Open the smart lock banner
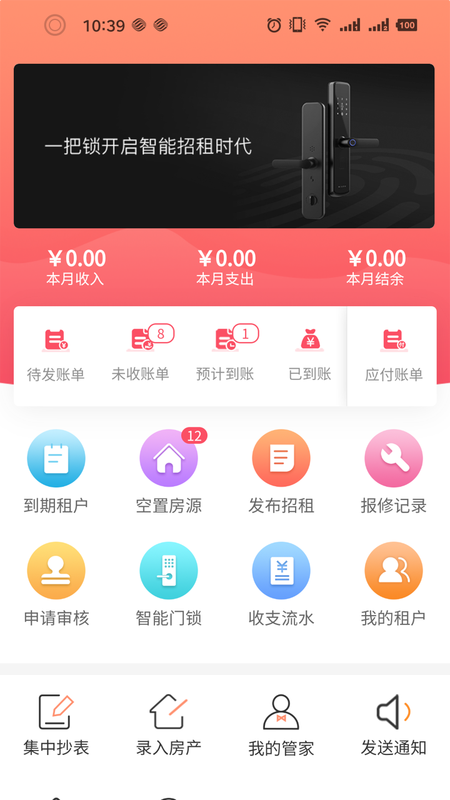Screen dimensions: 450x800 pyautogui.click(x=224, y=146)
